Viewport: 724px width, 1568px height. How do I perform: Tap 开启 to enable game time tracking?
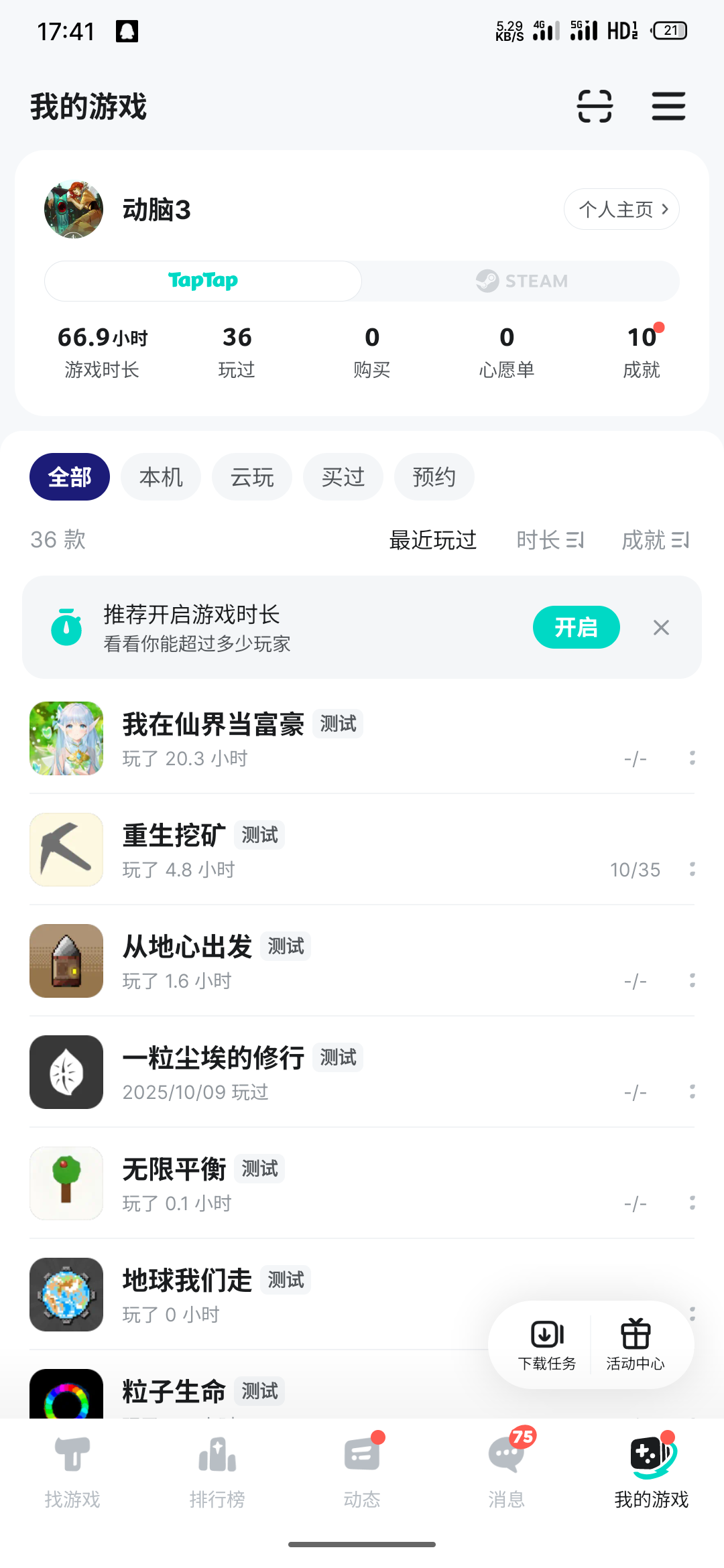click(576, 627)
